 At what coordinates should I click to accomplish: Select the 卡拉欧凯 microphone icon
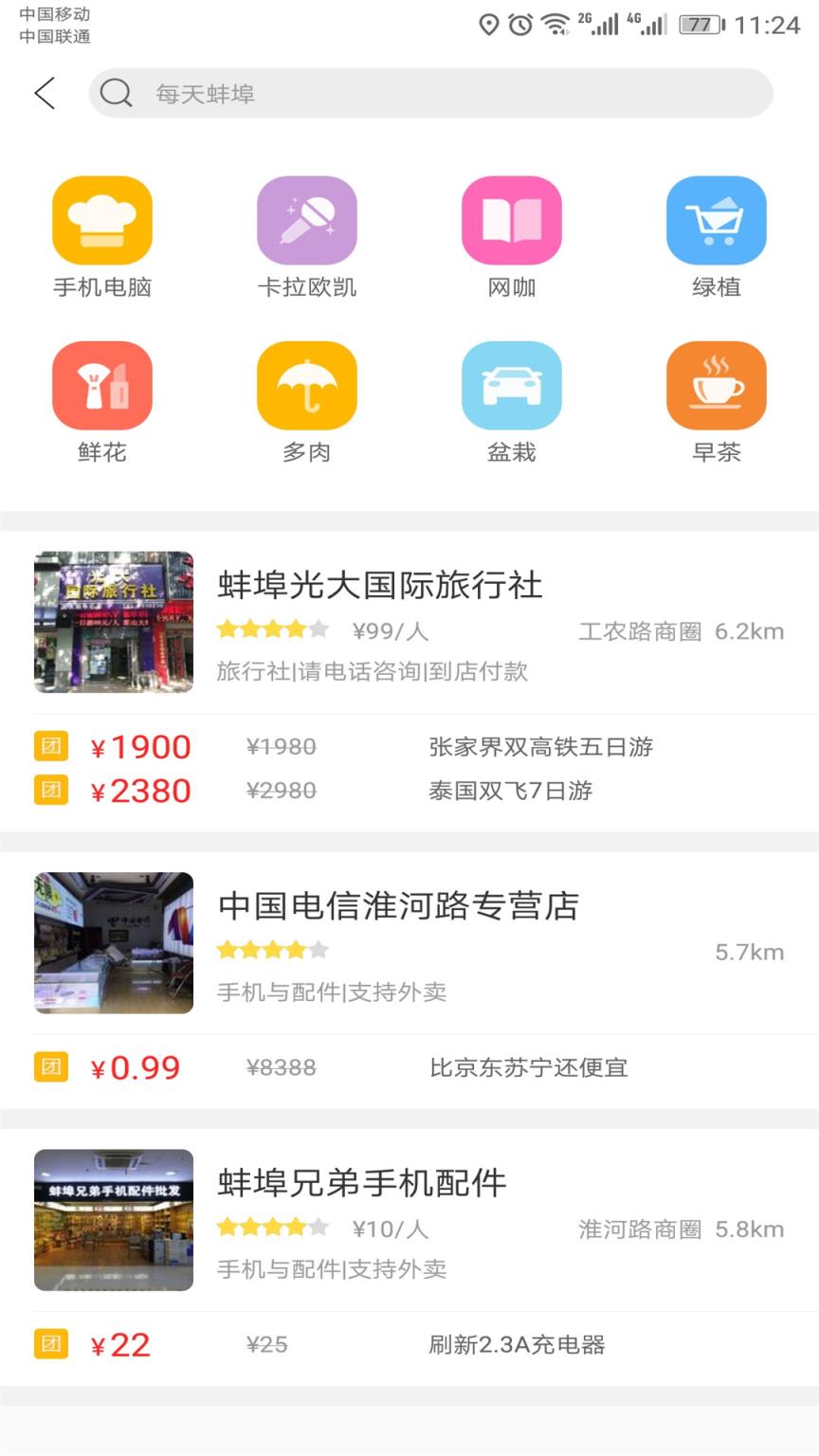[306, 220]
